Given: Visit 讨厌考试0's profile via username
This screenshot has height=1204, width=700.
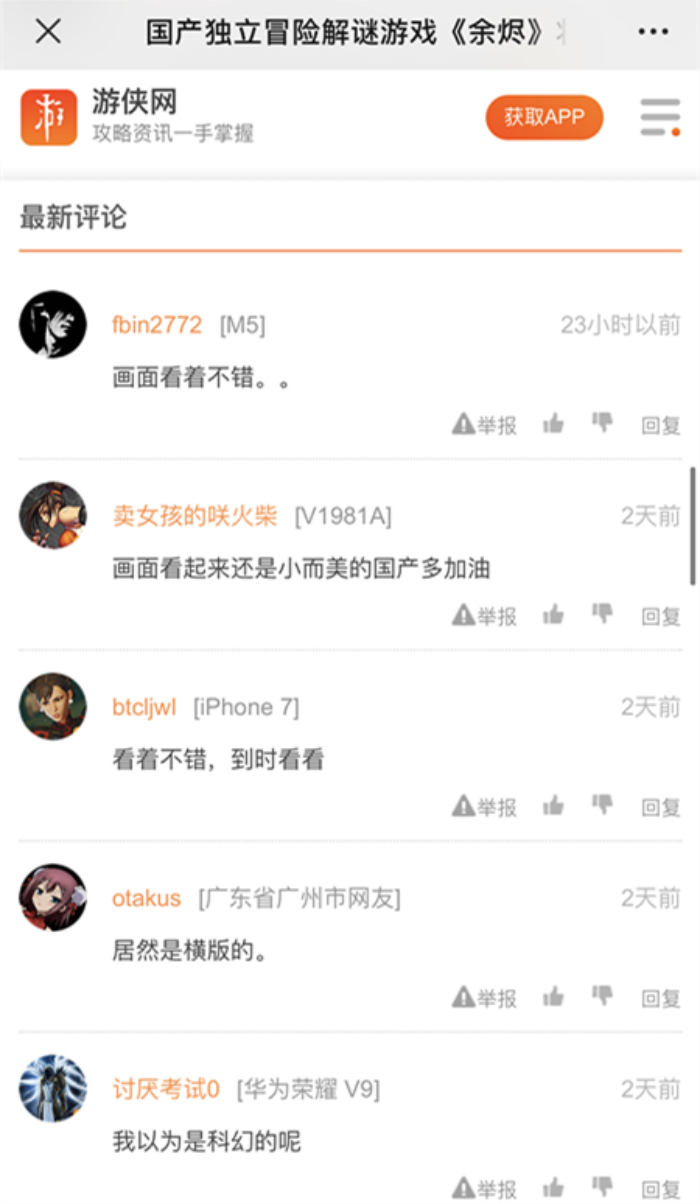Looking at the screenshot, I should [x=166, y=1089].
